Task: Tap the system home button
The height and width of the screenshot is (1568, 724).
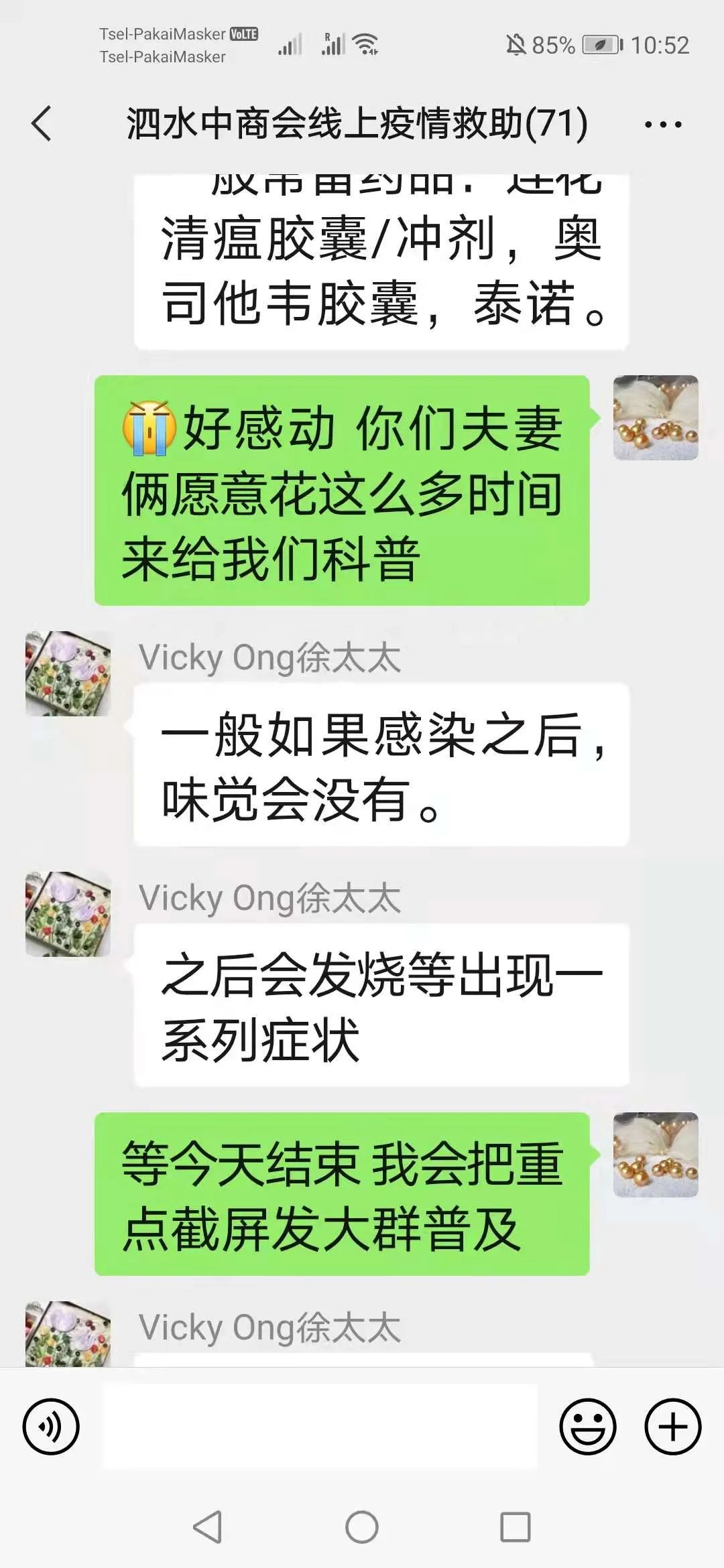Action: click(x=362, y=1528)
